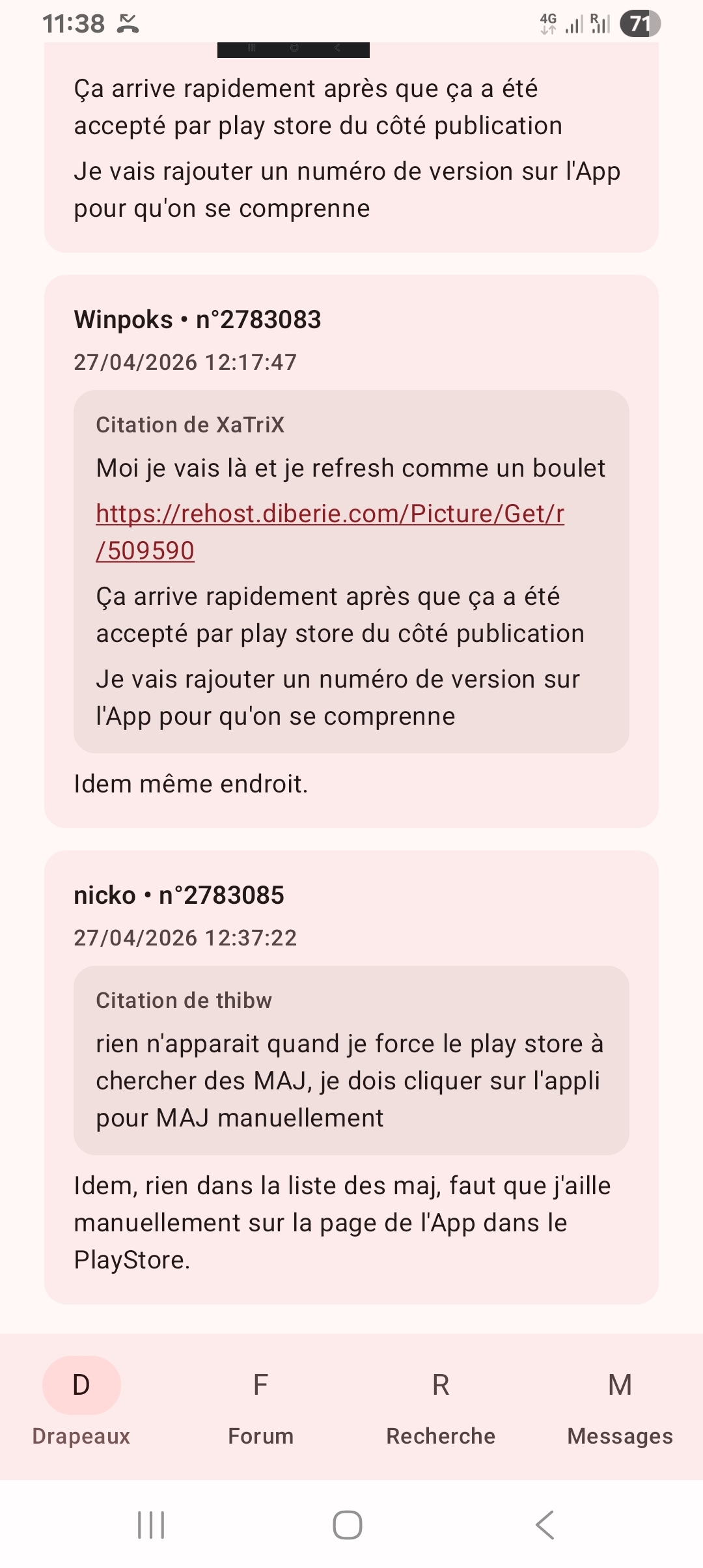This screenshot has height=1568, width=703.
Task: Go to the Recherche tab
Action: (x=441, y=1406)
